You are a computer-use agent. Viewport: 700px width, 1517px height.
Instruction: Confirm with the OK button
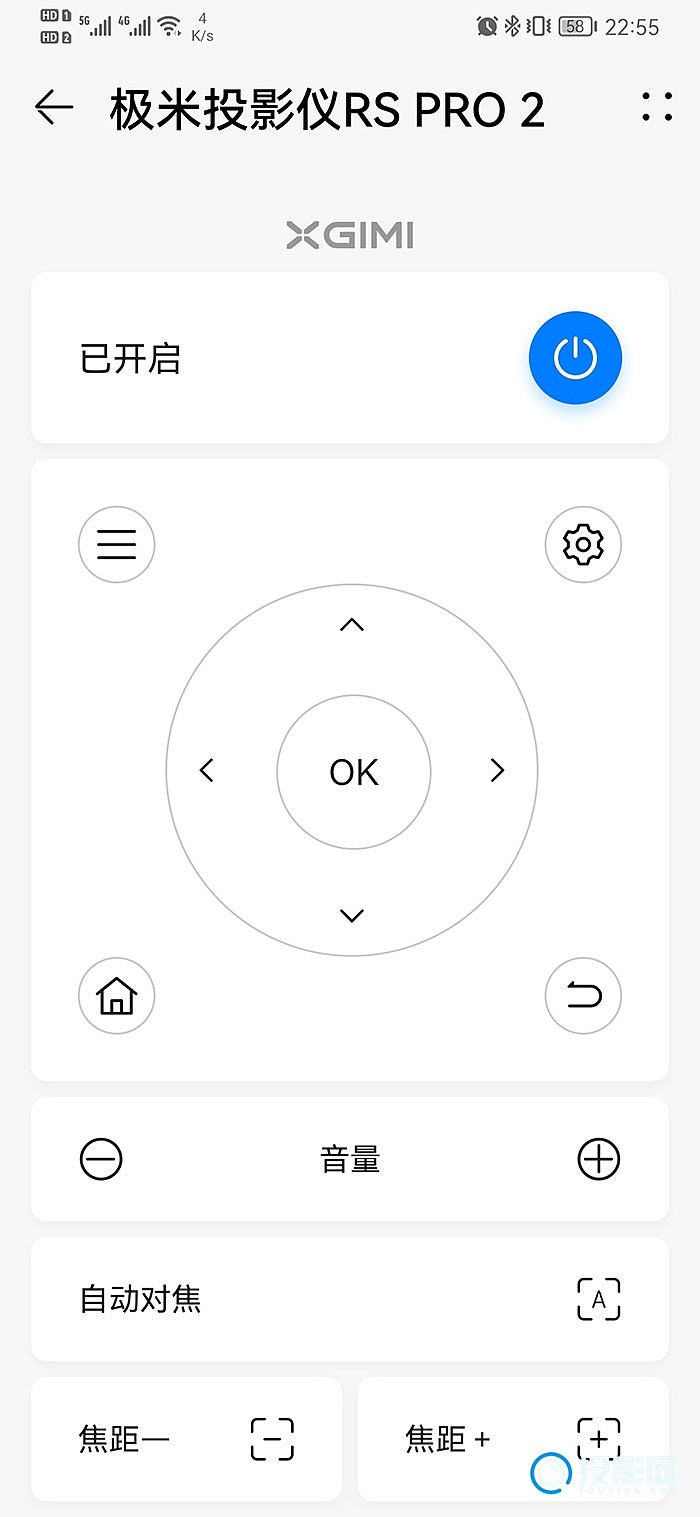[353, 771]
